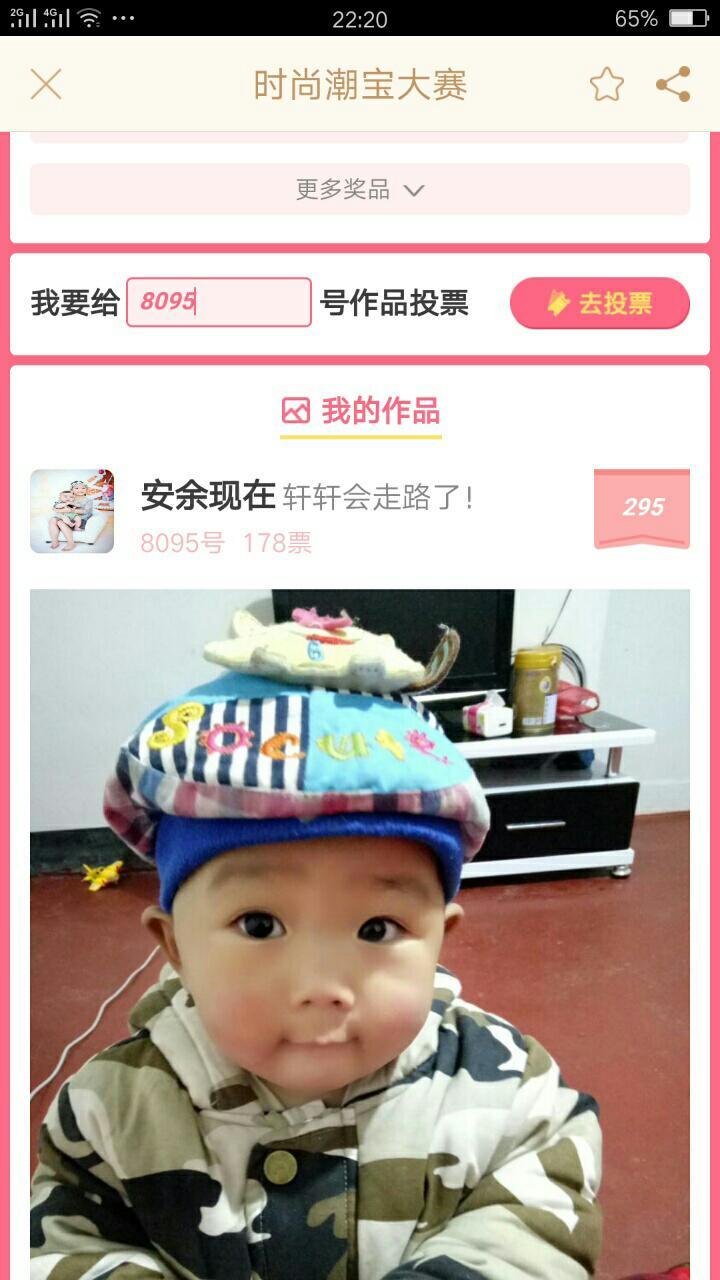The height and width of the screenshot is (1280, 720).
Task: Favorite this page with the star icon
Action: (x=606, y=85)
